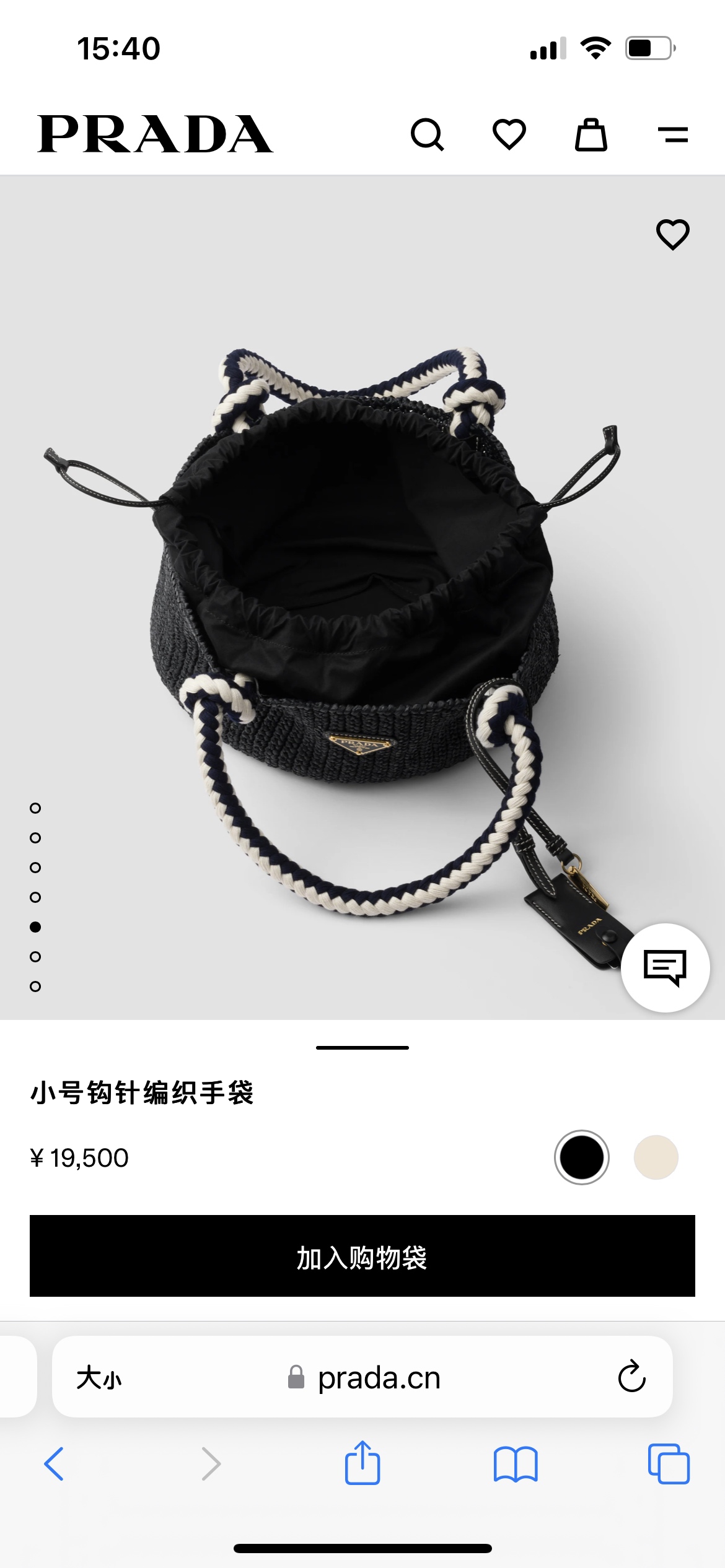This screenshot has width=725, height=1568.
Task: Open the search magnifier in header
Action: [428, 134]
